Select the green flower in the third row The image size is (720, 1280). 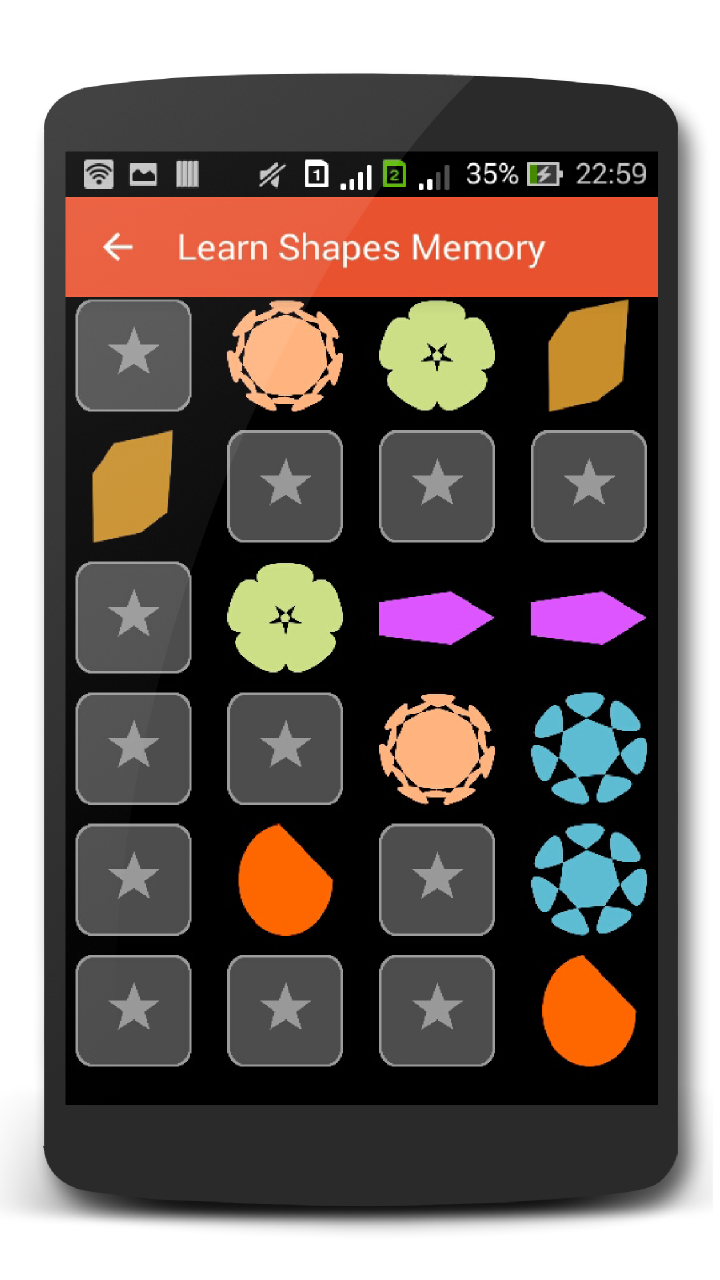[x=285, y=618]
